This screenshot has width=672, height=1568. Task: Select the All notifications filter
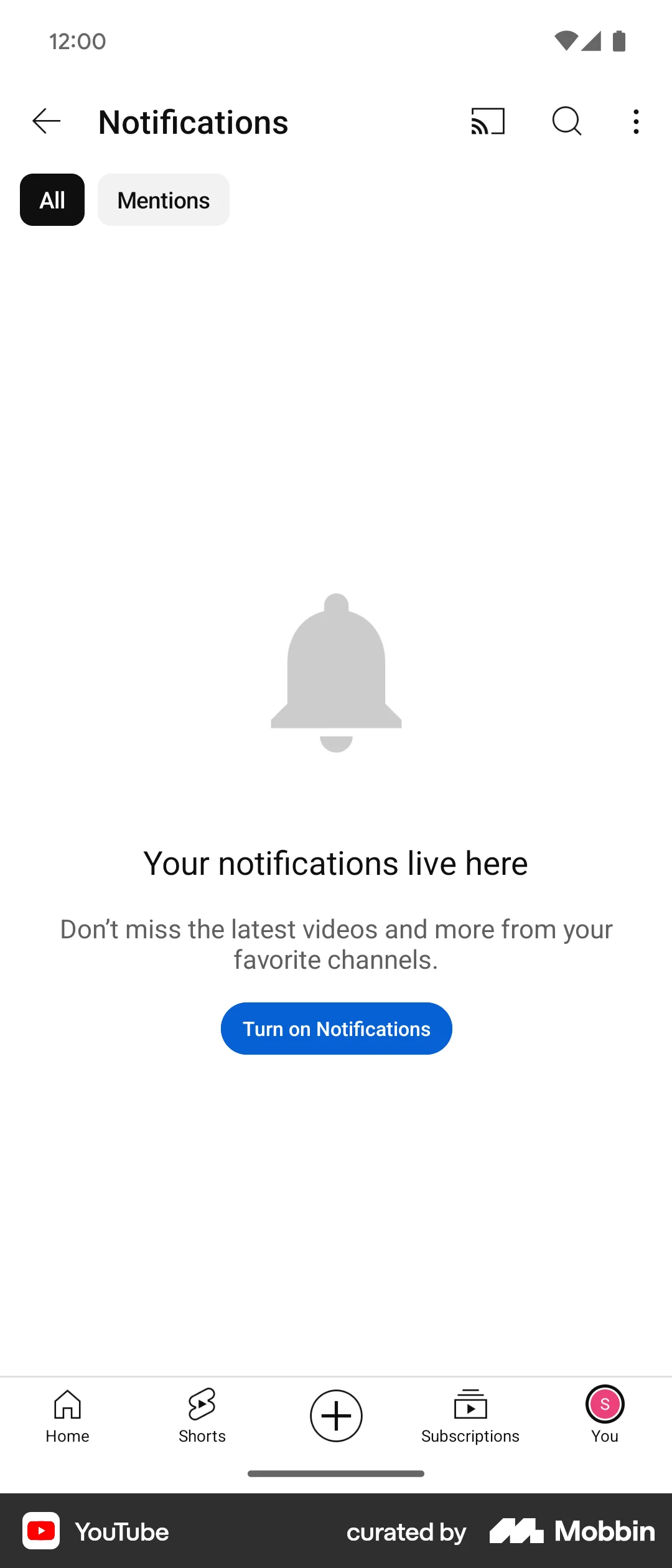(x=52, y=200)
